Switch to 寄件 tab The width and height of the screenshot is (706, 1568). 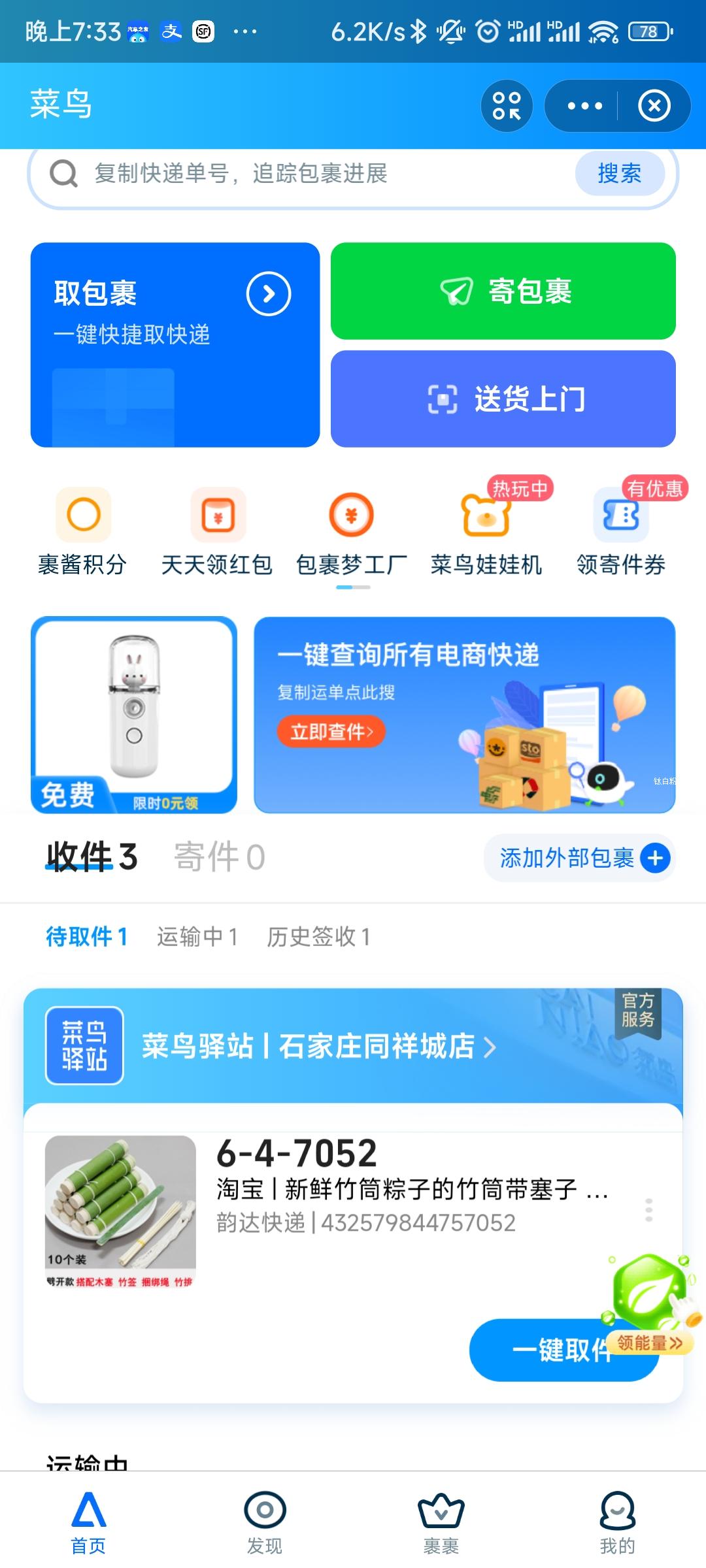pyautogui.click(x=219, y=857)
